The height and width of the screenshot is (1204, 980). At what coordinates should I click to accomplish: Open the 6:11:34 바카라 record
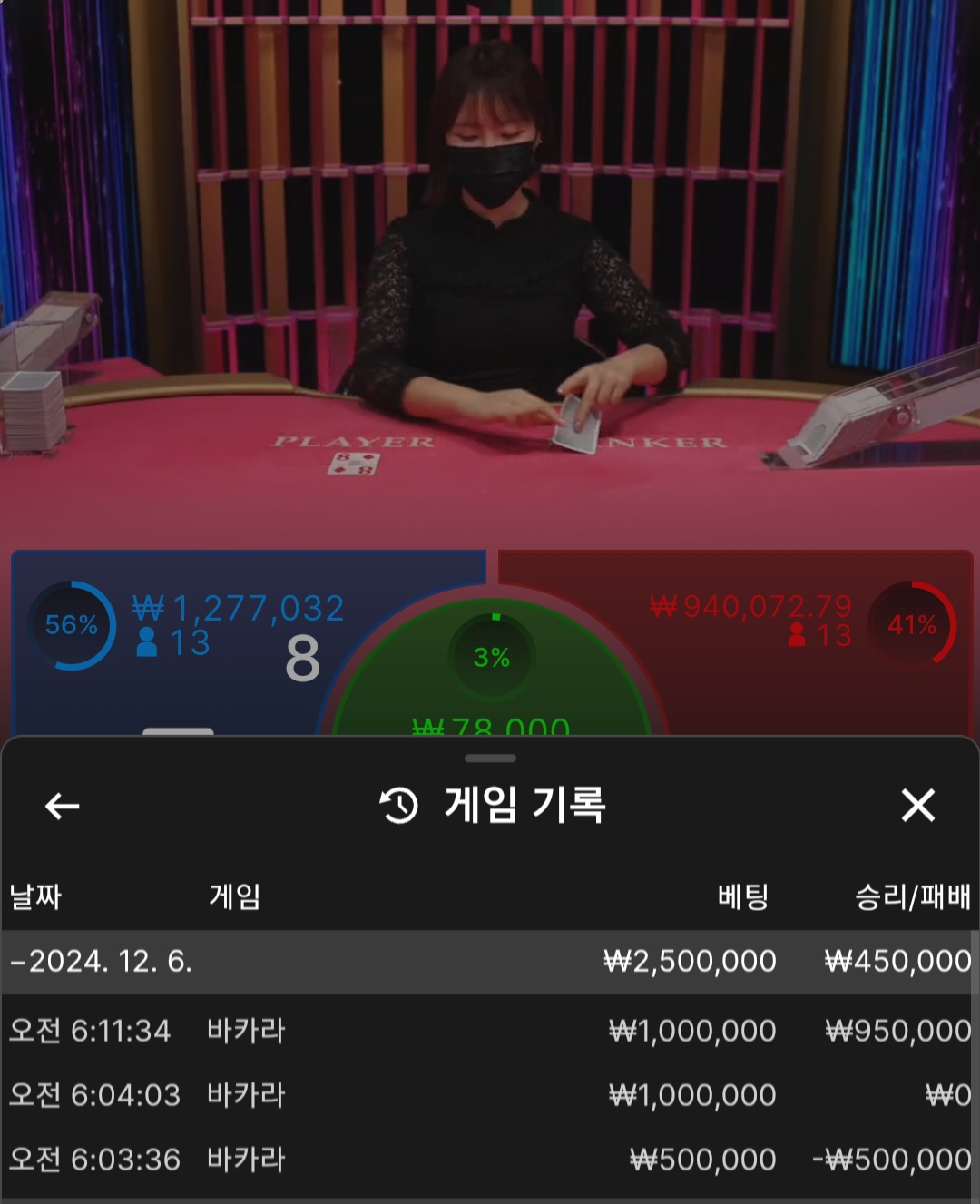[490, 1031]
